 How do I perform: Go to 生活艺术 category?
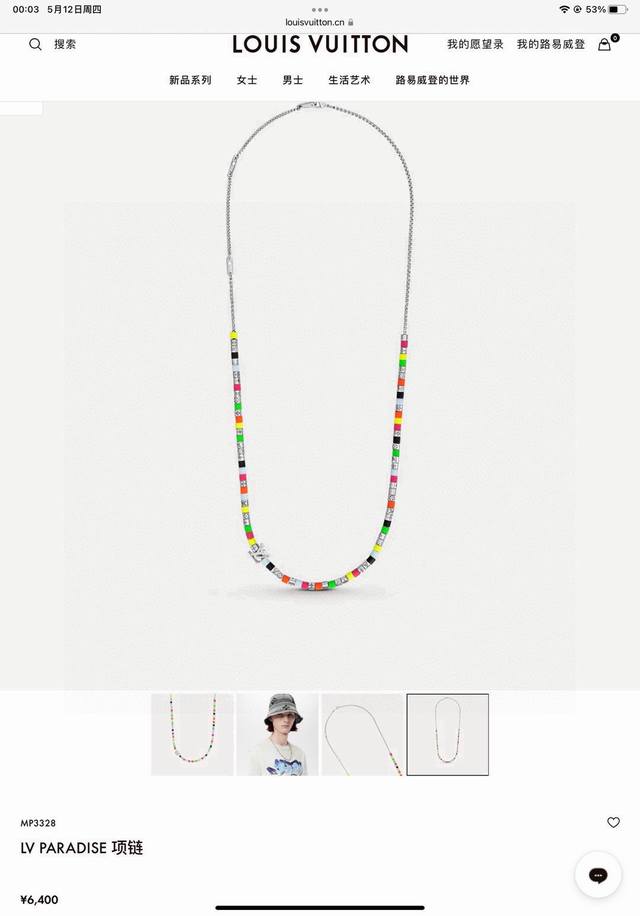click(349, 80)
